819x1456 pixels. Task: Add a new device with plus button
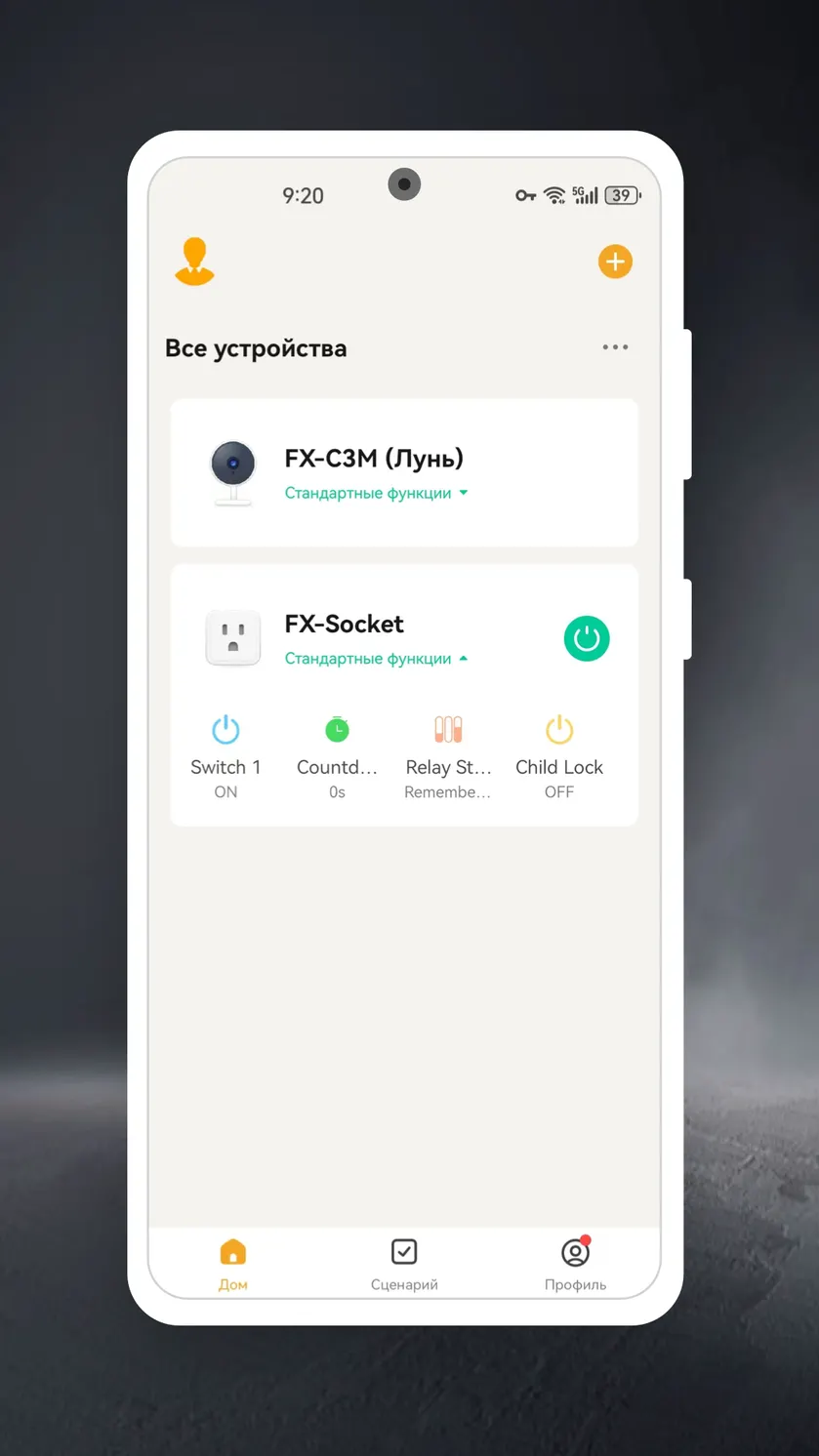pyautogui.click(x=615, y=262)
